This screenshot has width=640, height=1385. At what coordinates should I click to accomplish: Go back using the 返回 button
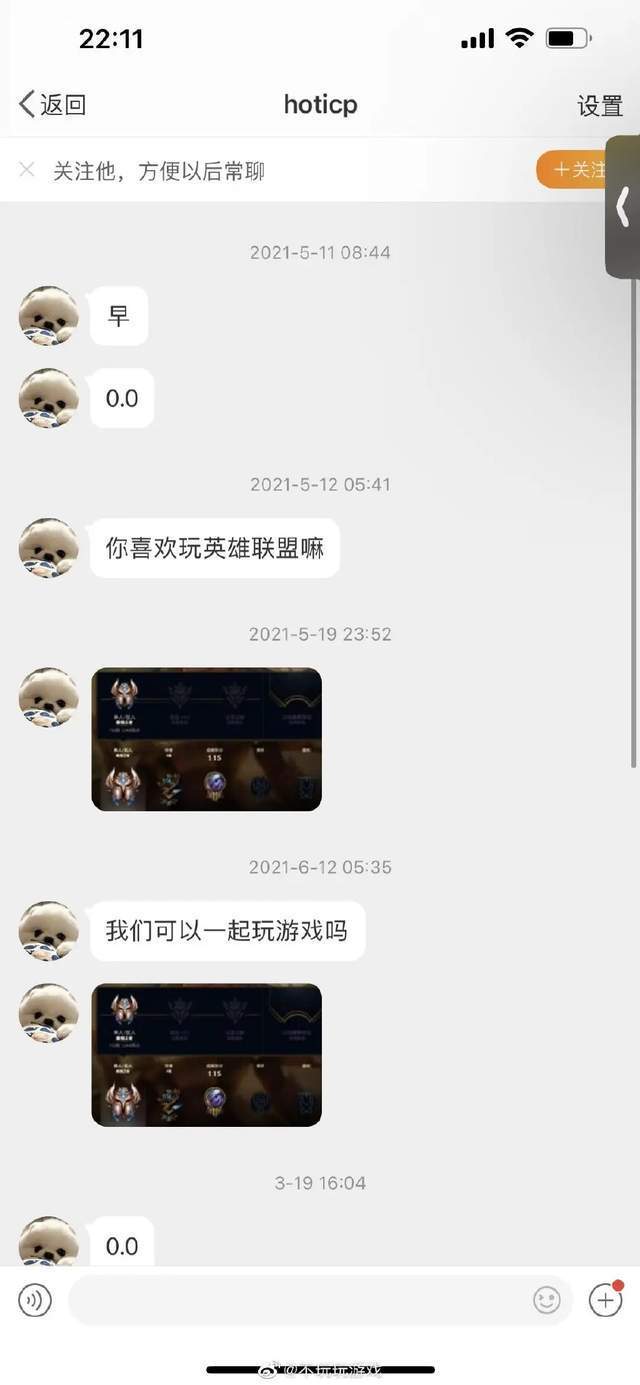tap(53, 104)
